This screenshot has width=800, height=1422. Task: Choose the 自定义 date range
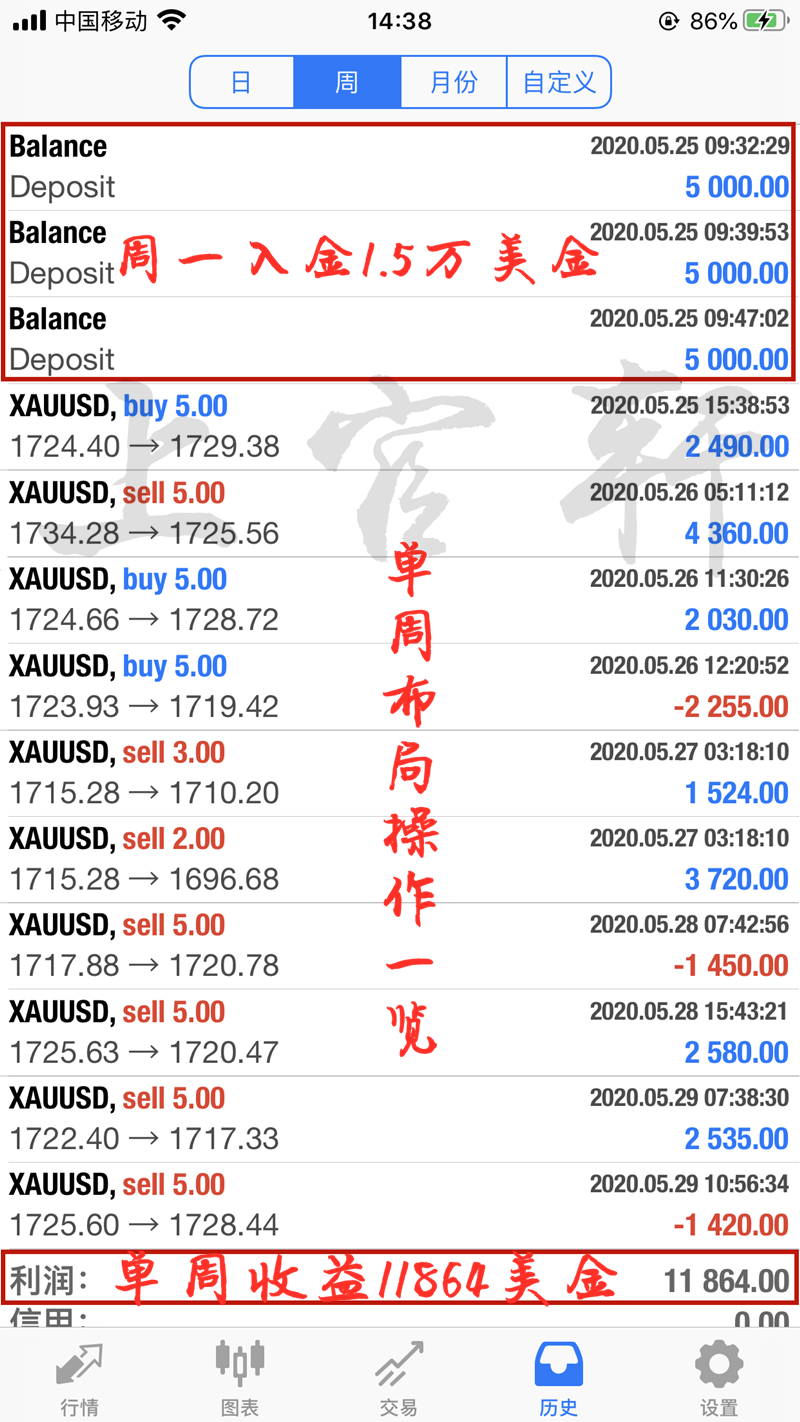559,82
